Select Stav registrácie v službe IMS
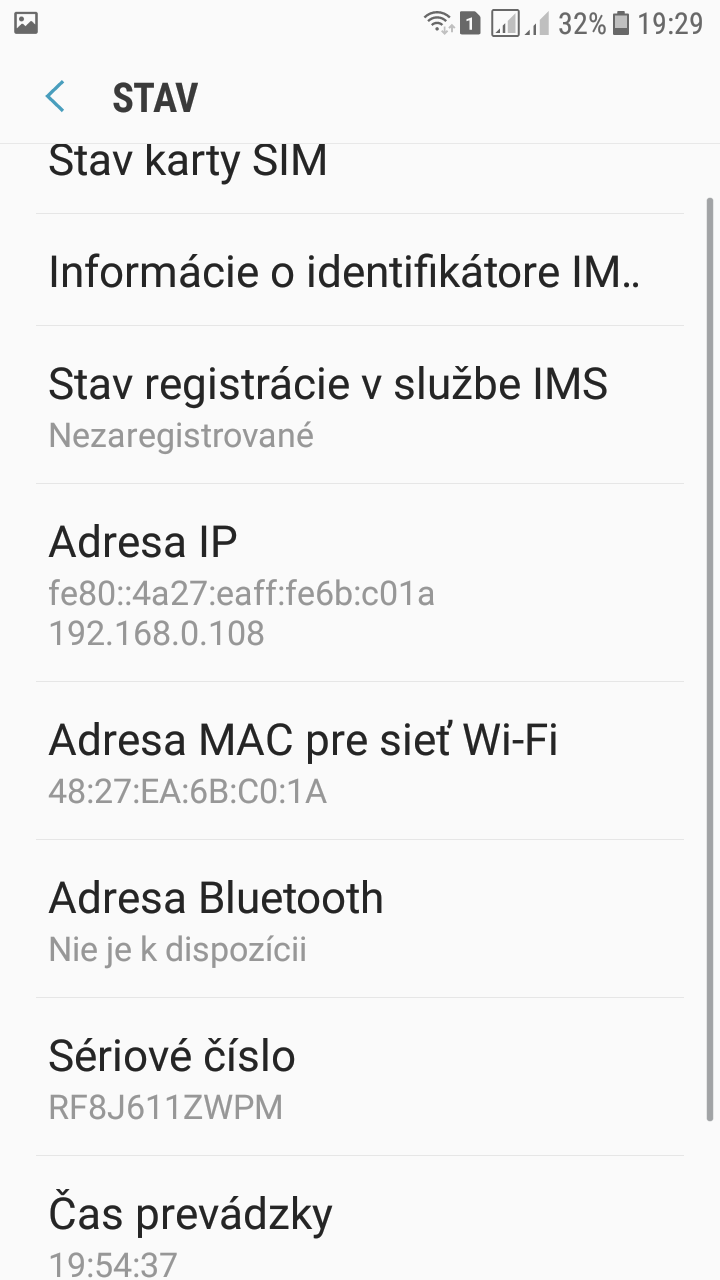720x1280 pixels. click(360, 405)
